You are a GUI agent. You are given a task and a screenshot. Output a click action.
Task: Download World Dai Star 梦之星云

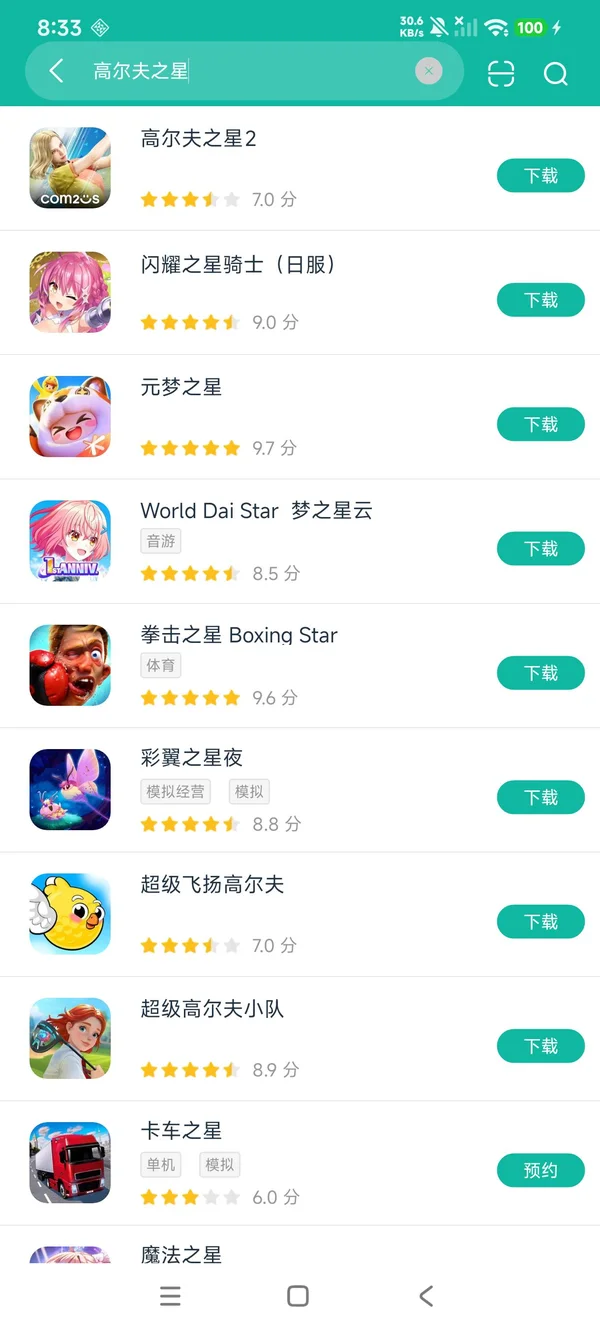[x=540, y=549]
